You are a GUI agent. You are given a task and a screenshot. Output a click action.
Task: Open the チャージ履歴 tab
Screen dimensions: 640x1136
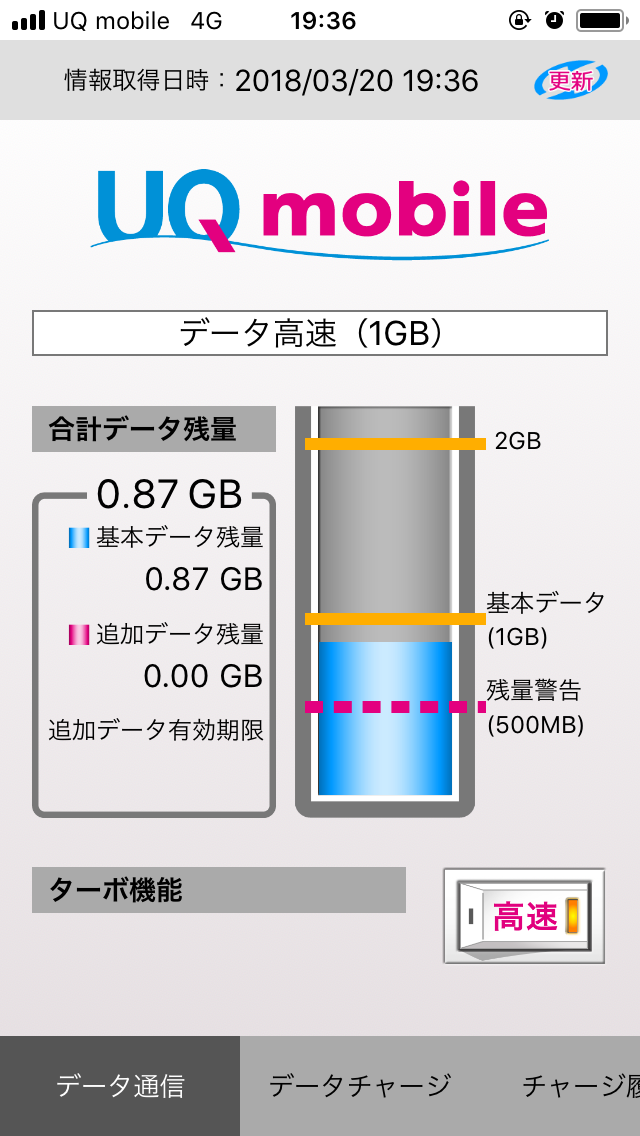(561, 1086)
